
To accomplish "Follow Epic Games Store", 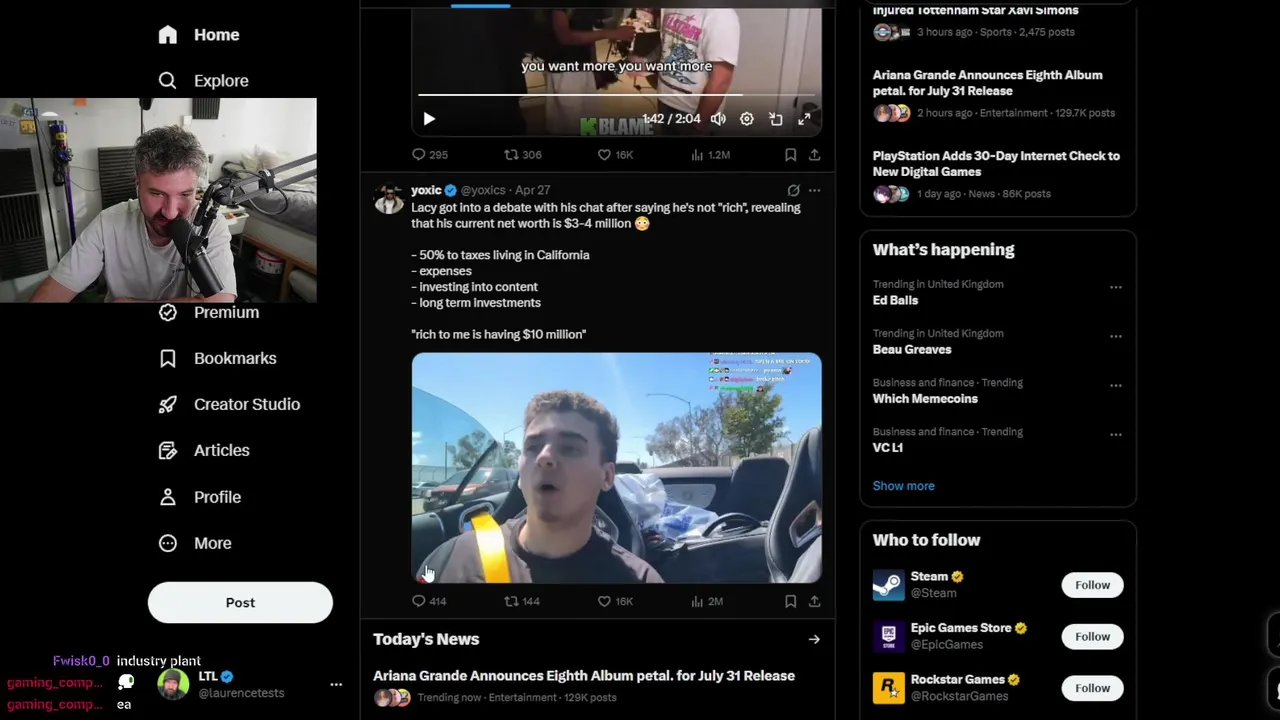I will pos(1092,637).
